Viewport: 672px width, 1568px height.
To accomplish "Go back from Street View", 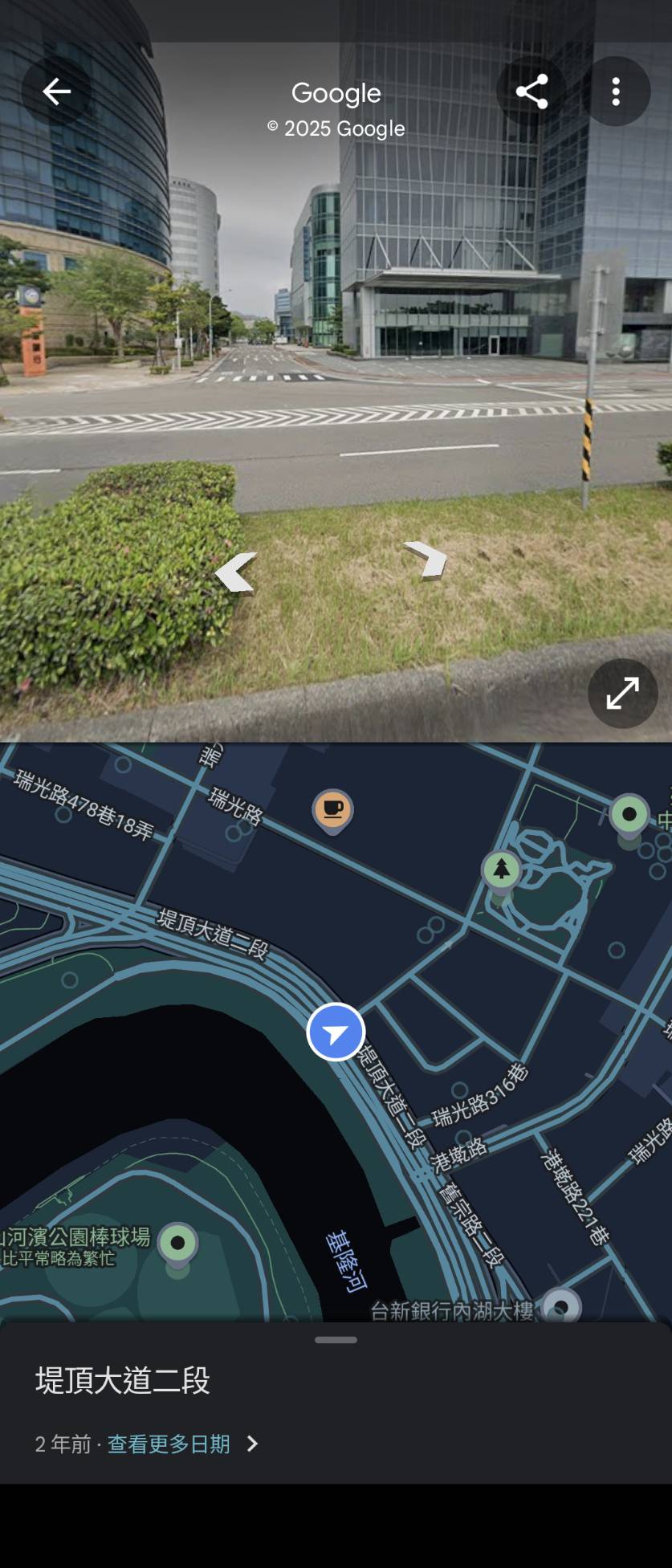I will coord(56,92).
